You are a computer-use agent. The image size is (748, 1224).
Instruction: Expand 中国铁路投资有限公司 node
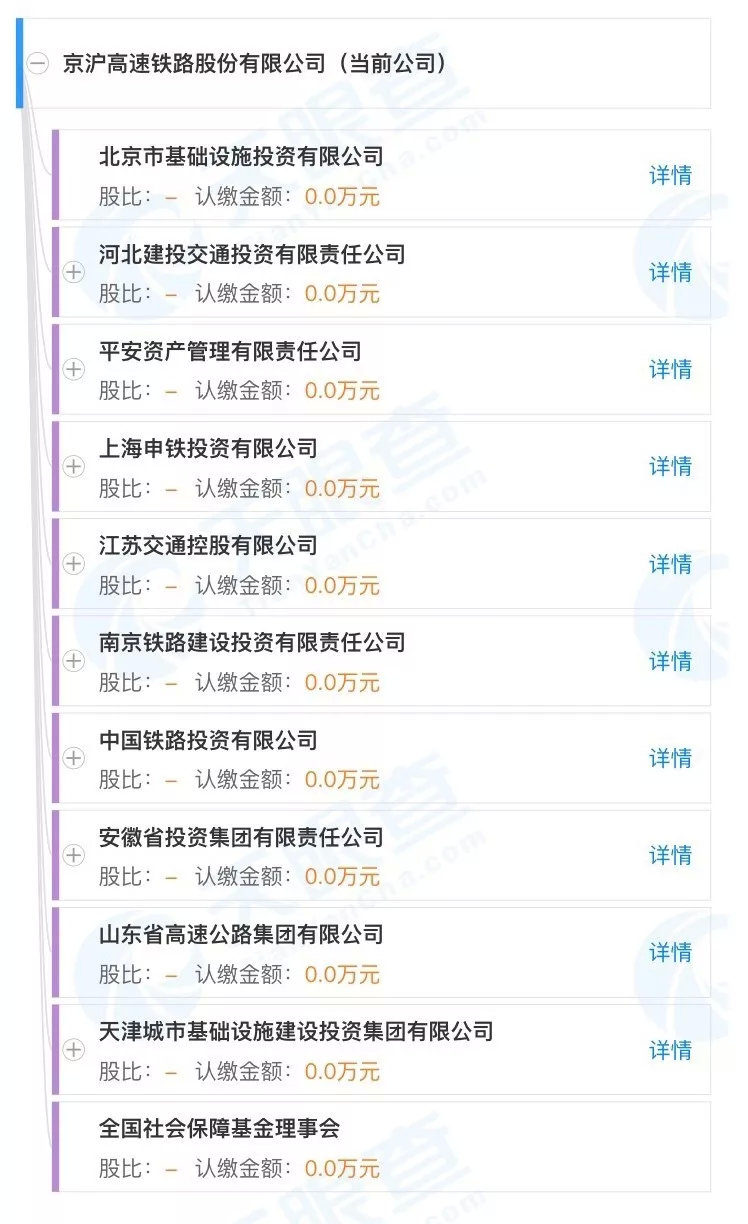click(x=74, y=758)
